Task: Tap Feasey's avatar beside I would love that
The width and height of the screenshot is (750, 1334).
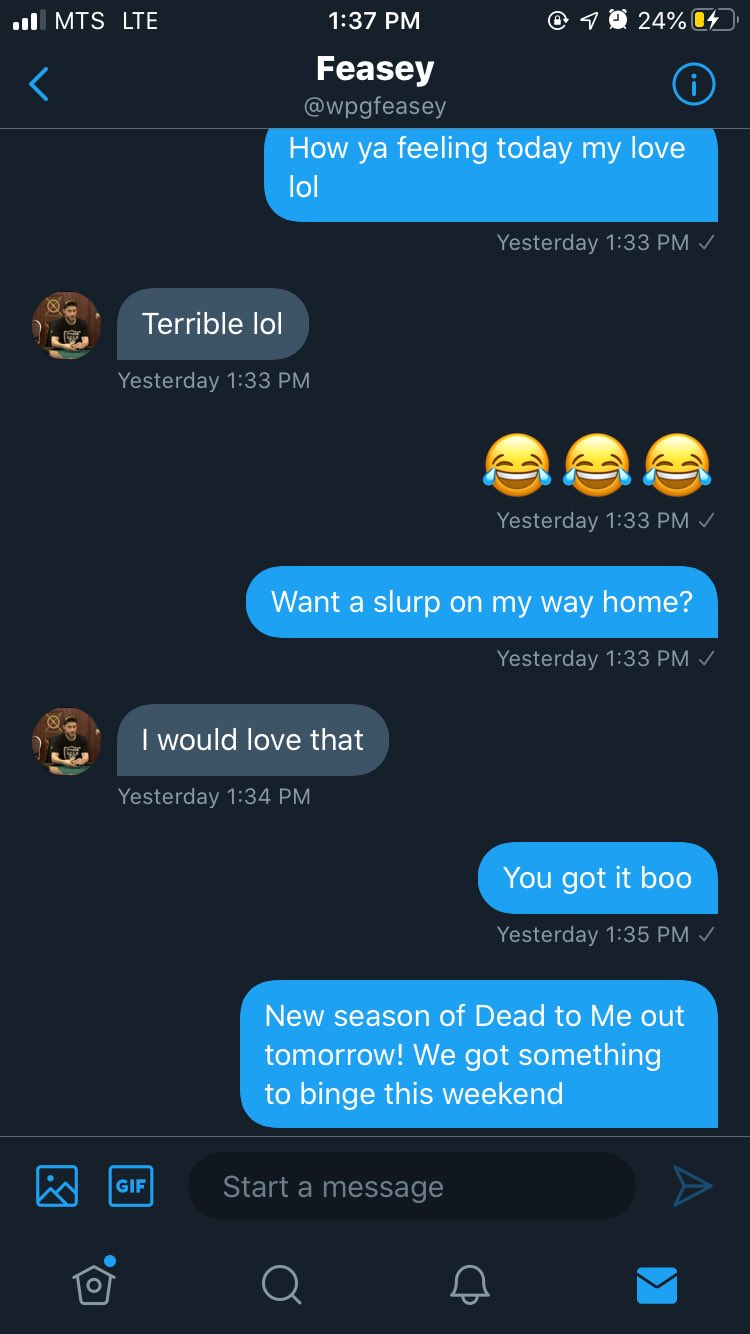Action: [67, 742]
